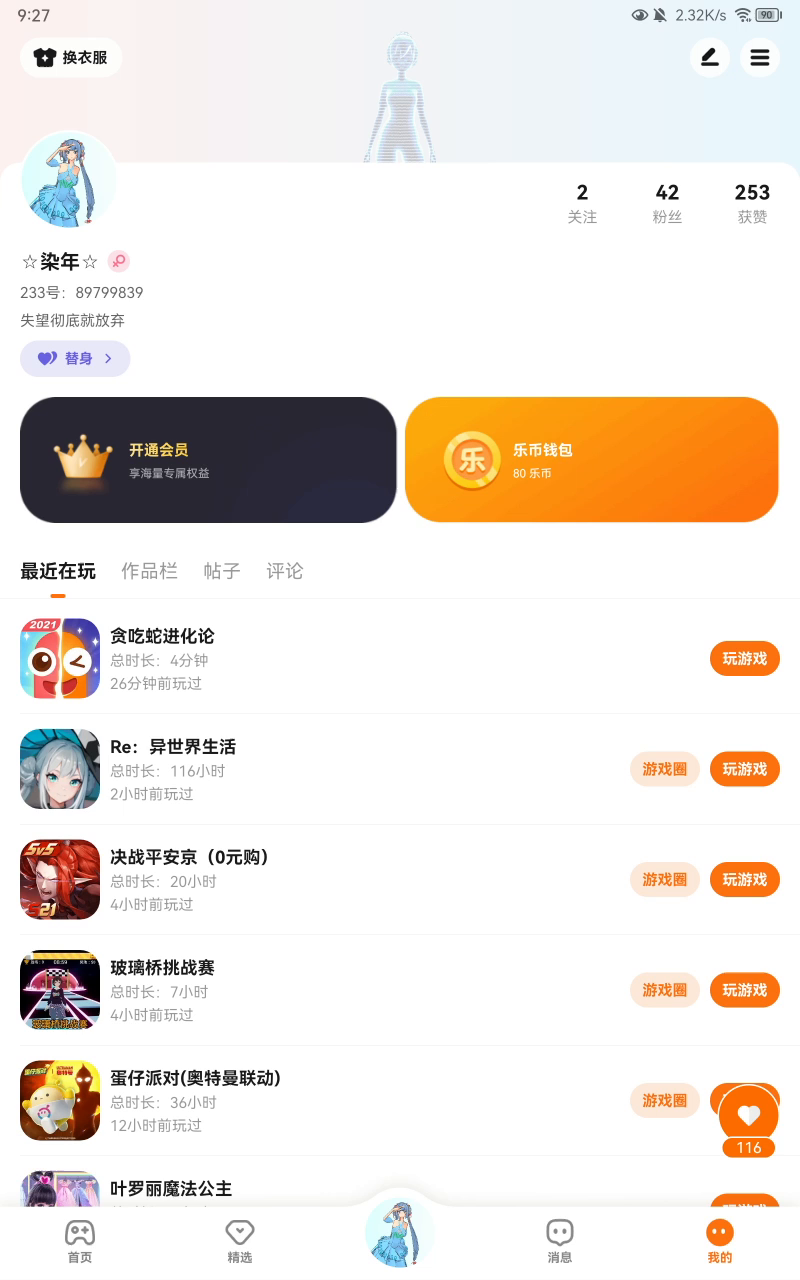The height and width of the screenshot is (1280, 800).
Task: Open 游戏圈 for 玻璃桥挑战赛
Action: 665,990
